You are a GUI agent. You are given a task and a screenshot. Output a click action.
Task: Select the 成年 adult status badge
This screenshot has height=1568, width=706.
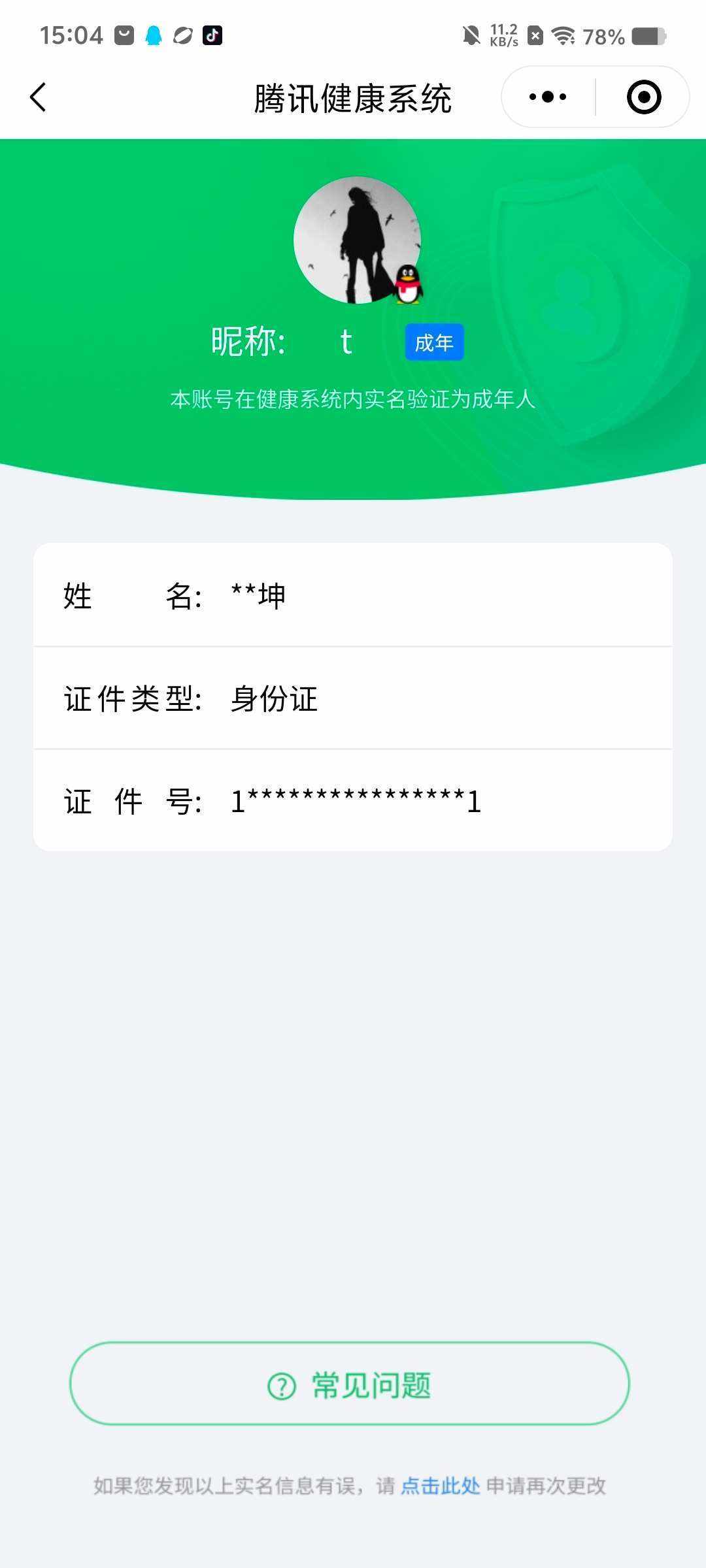coord(434,342)
